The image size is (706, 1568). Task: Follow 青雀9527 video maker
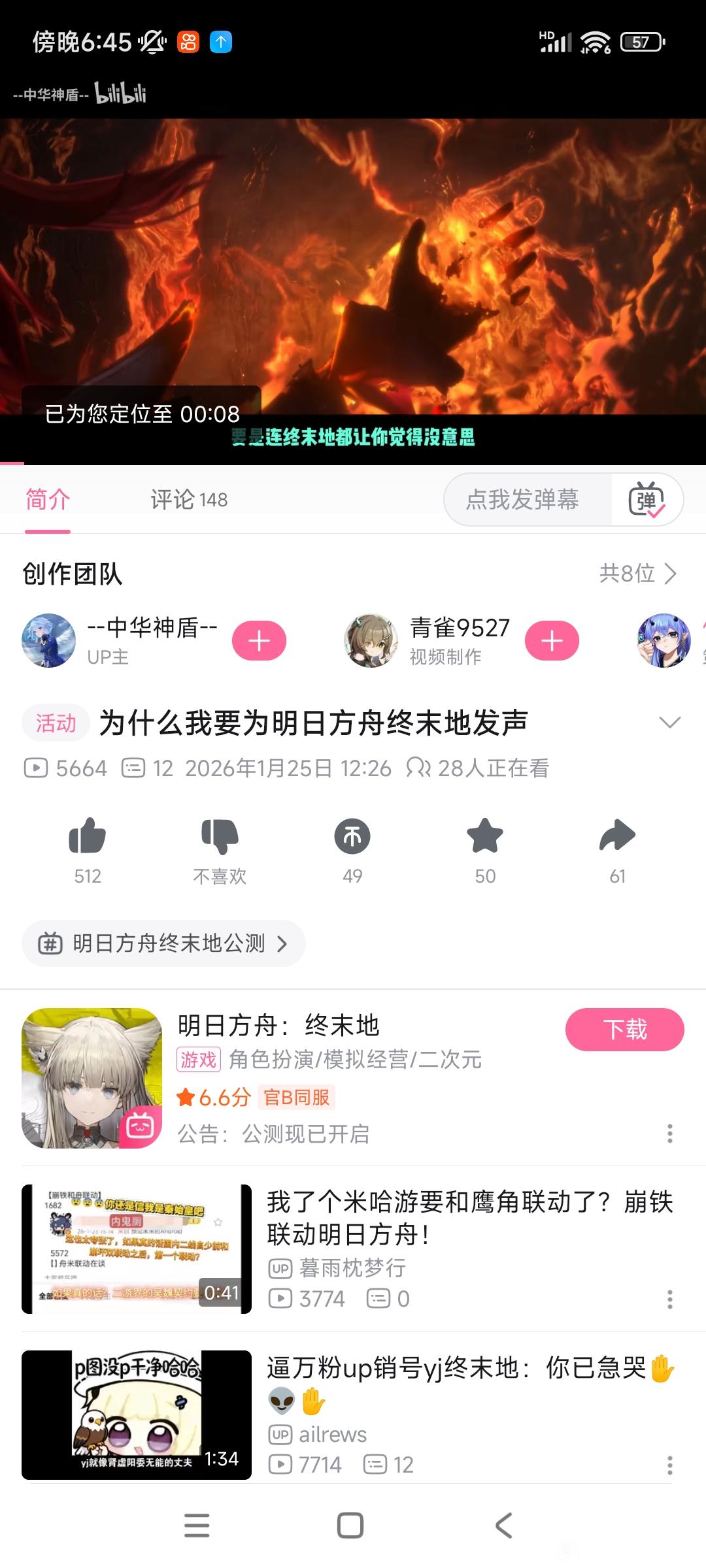(552, 641)
